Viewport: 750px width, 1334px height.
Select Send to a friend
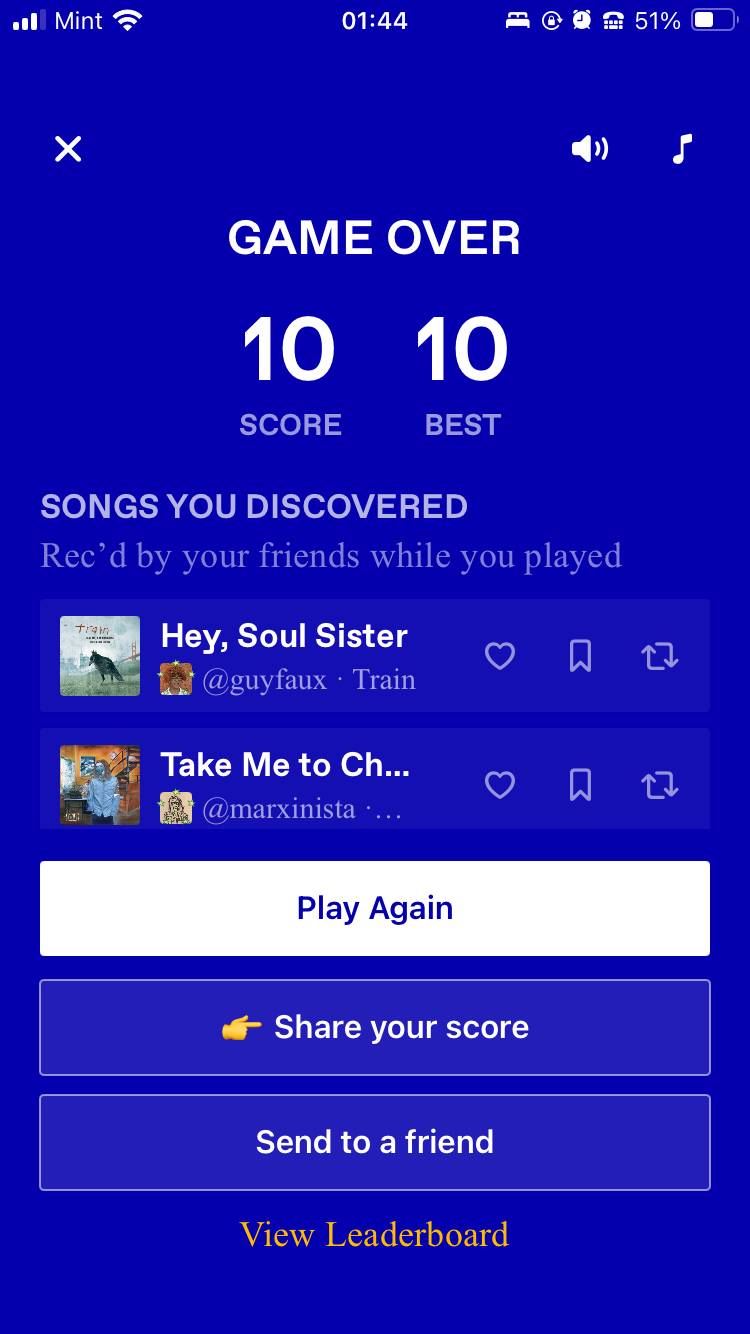(x=375, y=1142)
